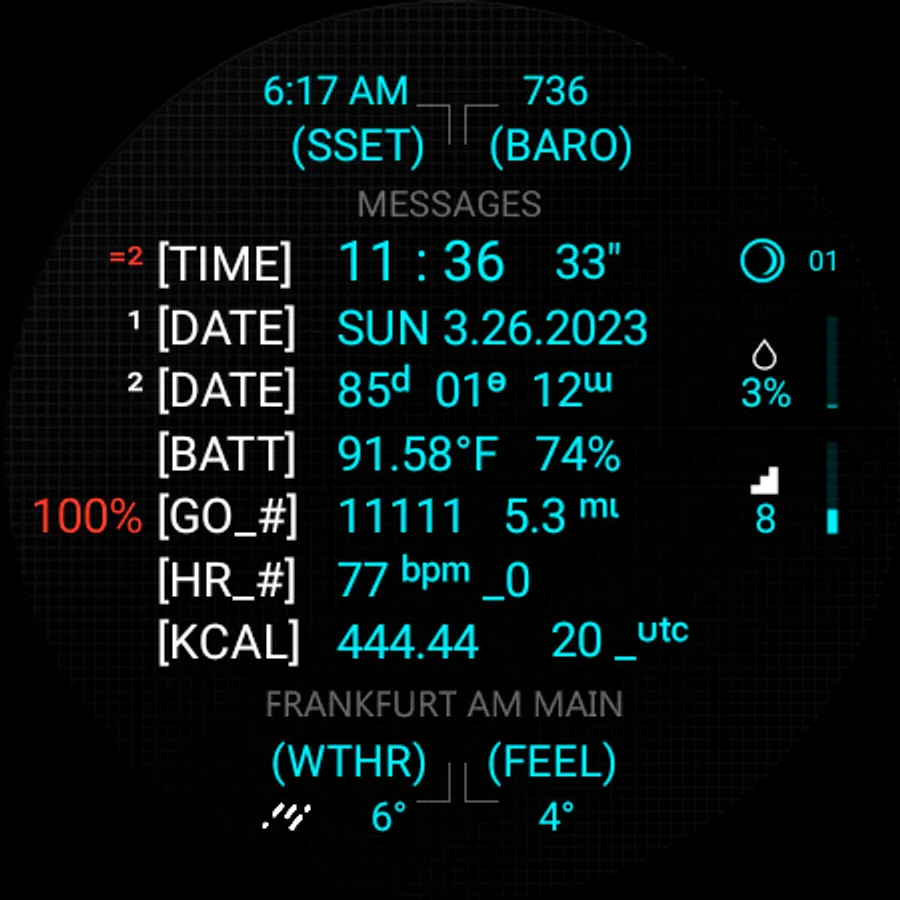Tap the SUN 3.26.2023 date row
The height and width of the screenshot is (900, 900).
403,328
